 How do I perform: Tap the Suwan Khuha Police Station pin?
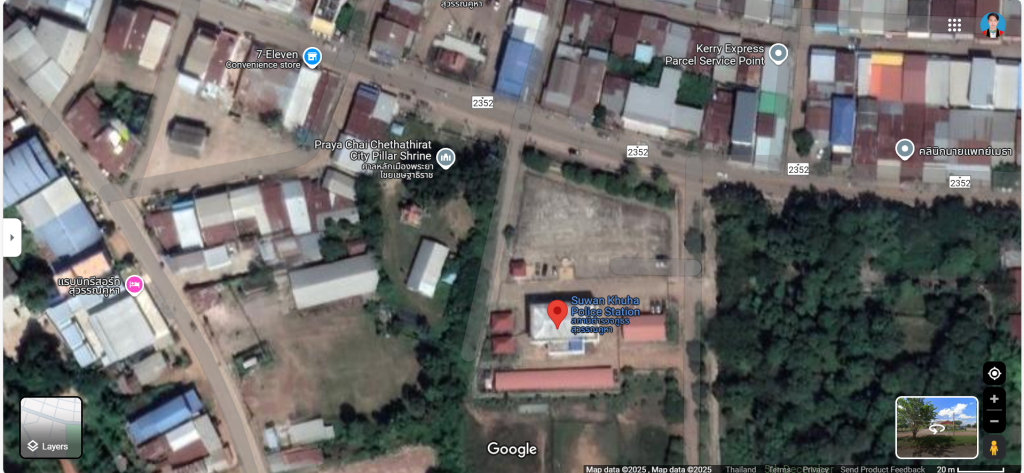click(x=557, y=314)
